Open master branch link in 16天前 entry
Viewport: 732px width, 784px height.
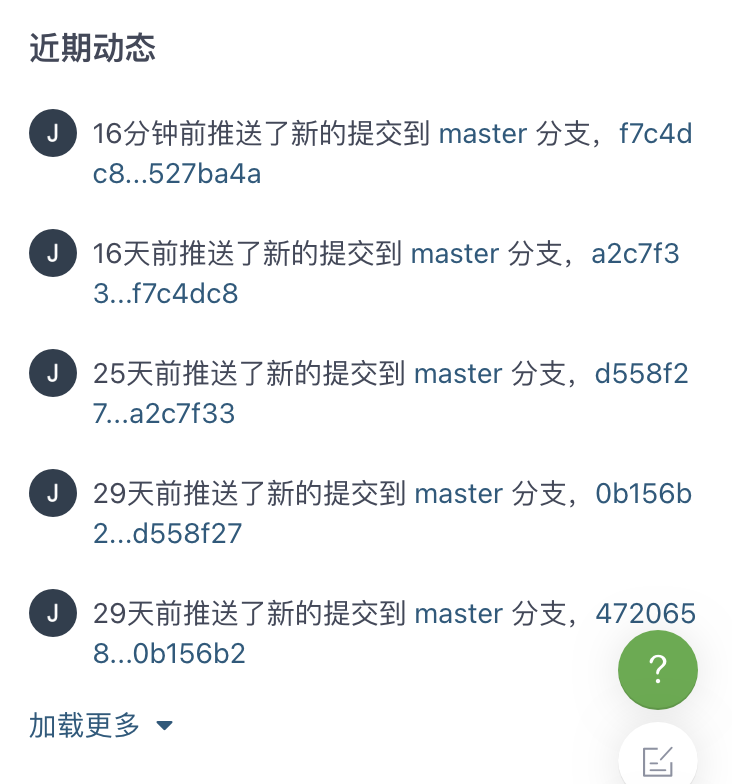click(455, 254)
